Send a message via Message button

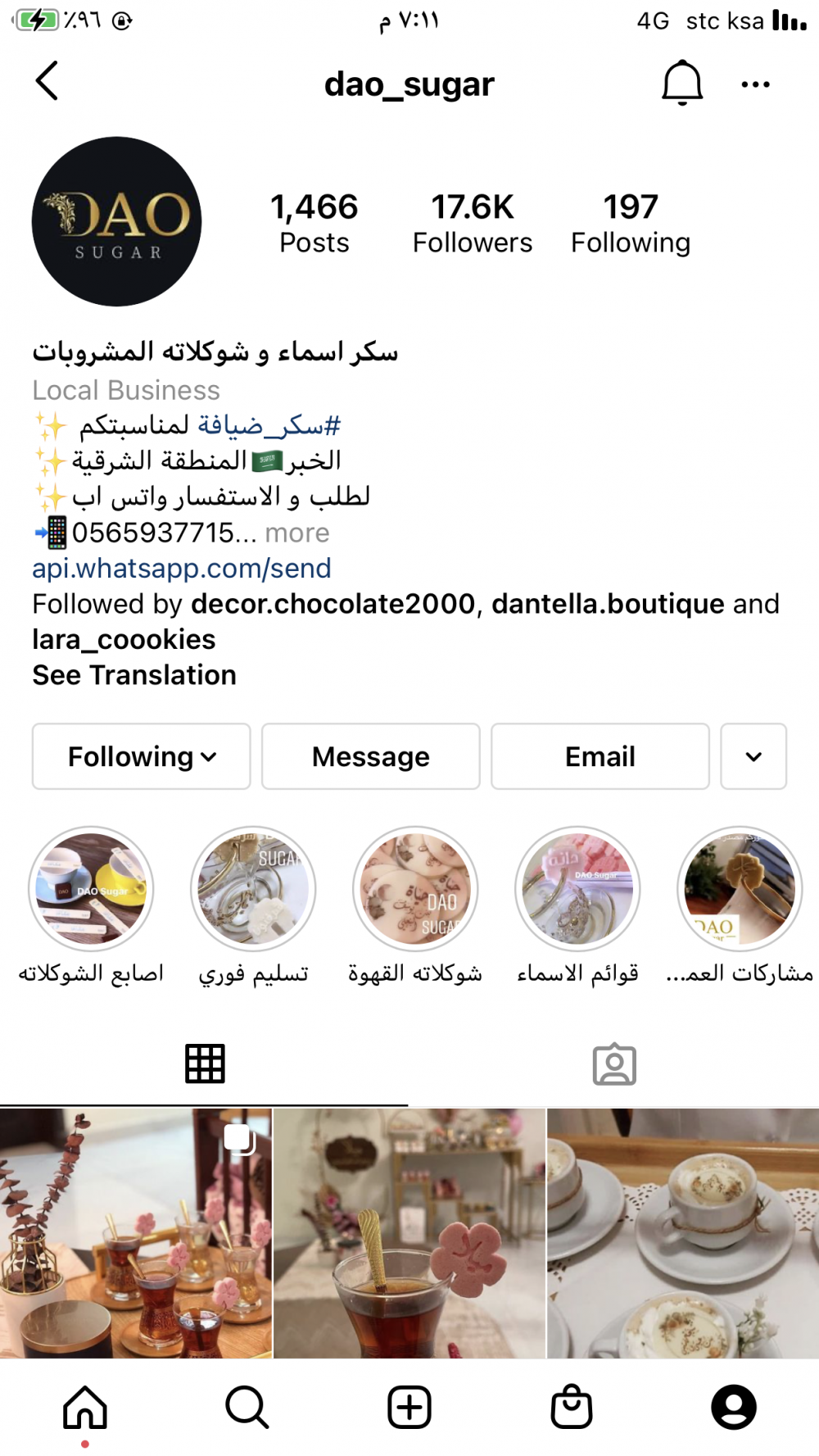(370, 756)
